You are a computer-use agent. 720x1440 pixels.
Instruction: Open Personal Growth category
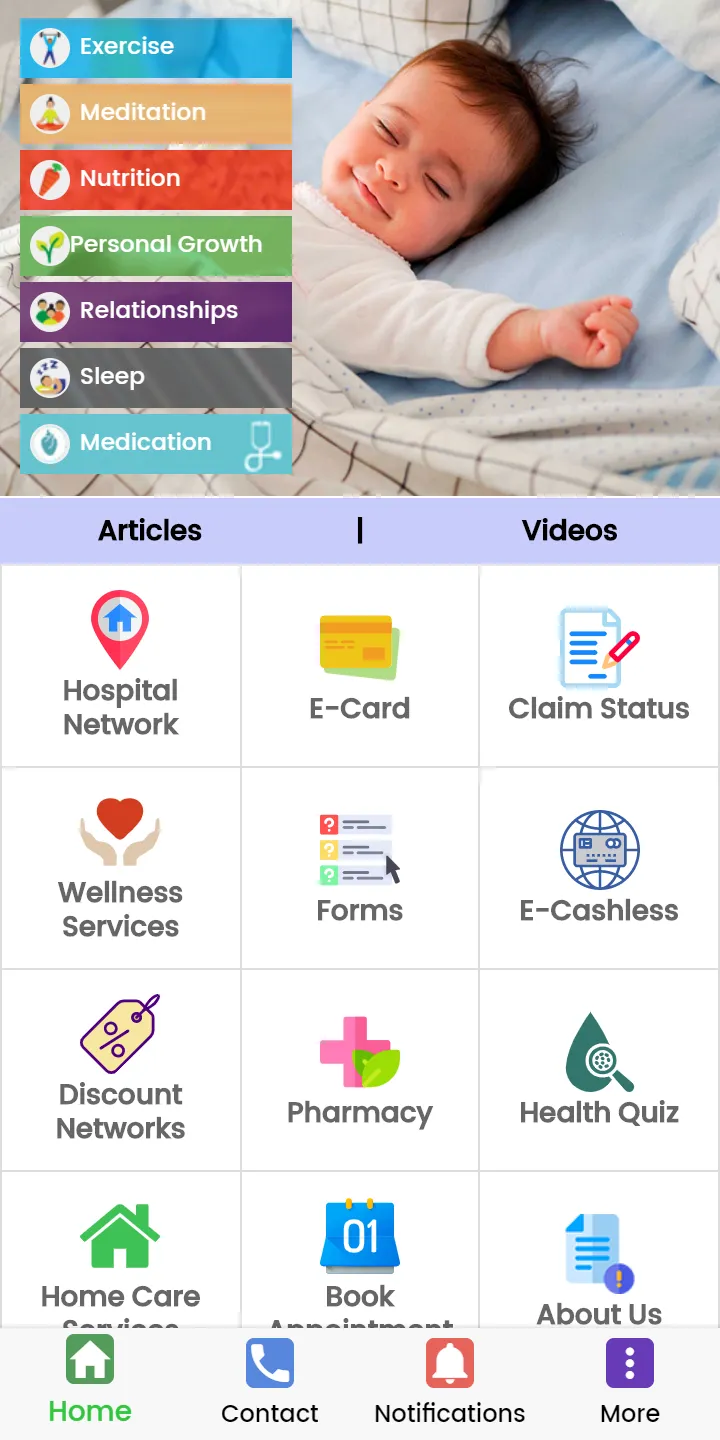pyautogui.click(x=156, y=245)
